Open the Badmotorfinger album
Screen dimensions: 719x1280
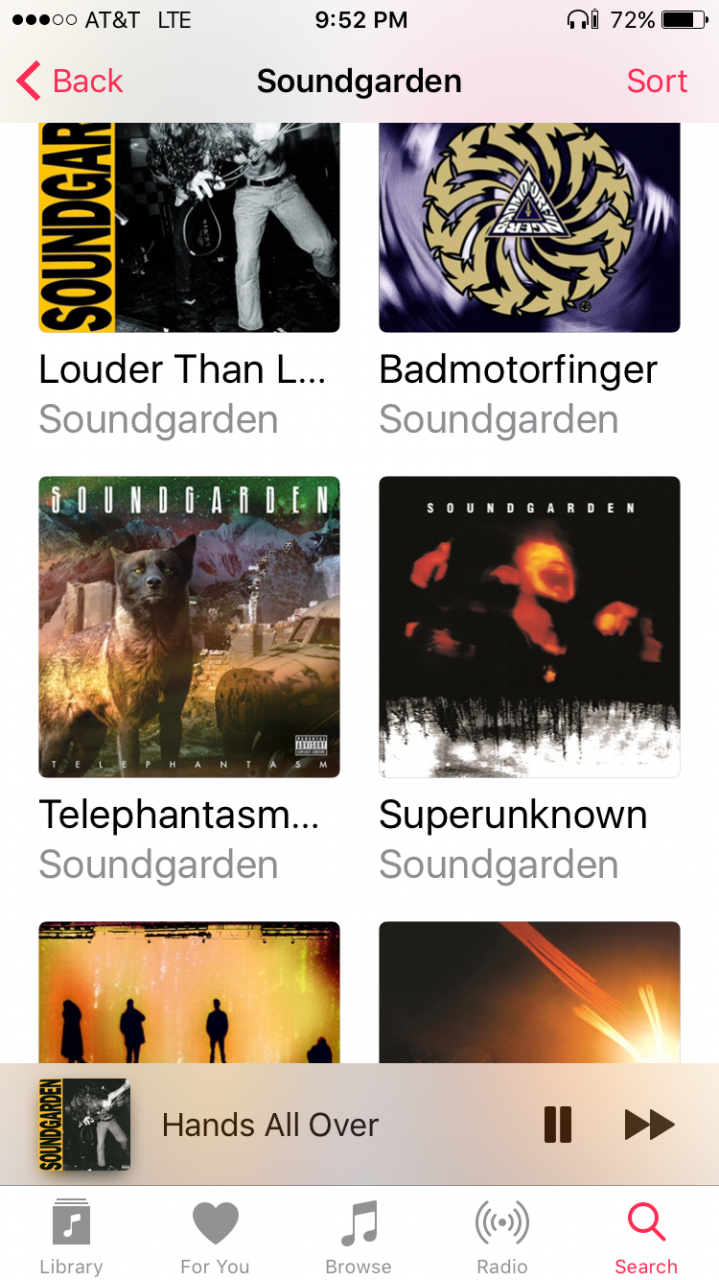click(x=529, y=230)
